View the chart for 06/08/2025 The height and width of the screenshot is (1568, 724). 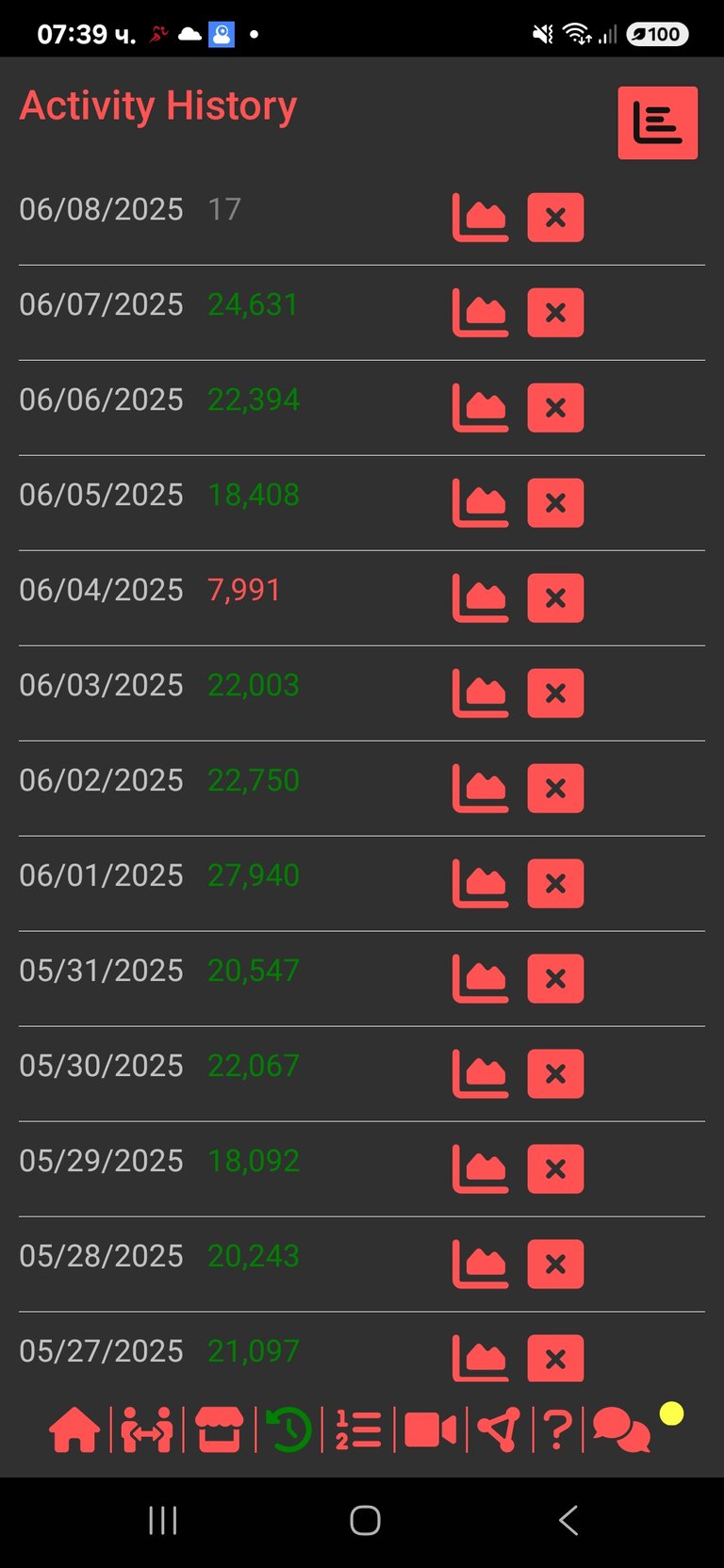click(480, 218)
